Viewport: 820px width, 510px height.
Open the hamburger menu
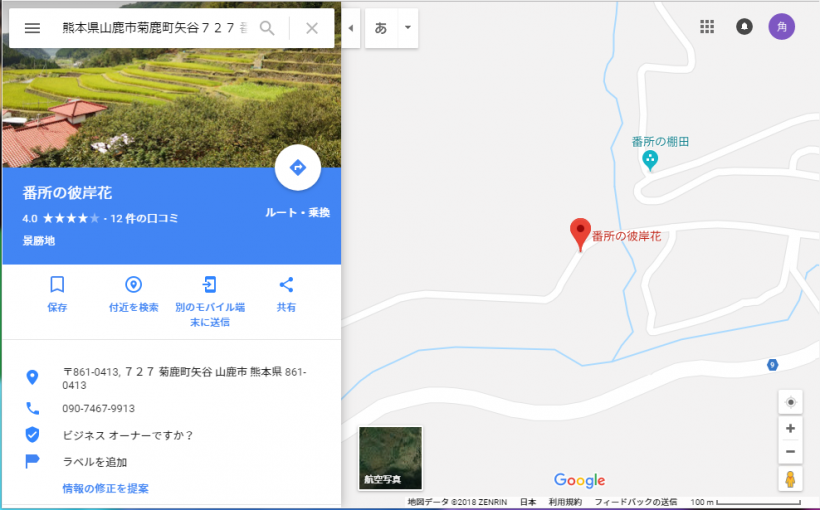click(32, 28)
